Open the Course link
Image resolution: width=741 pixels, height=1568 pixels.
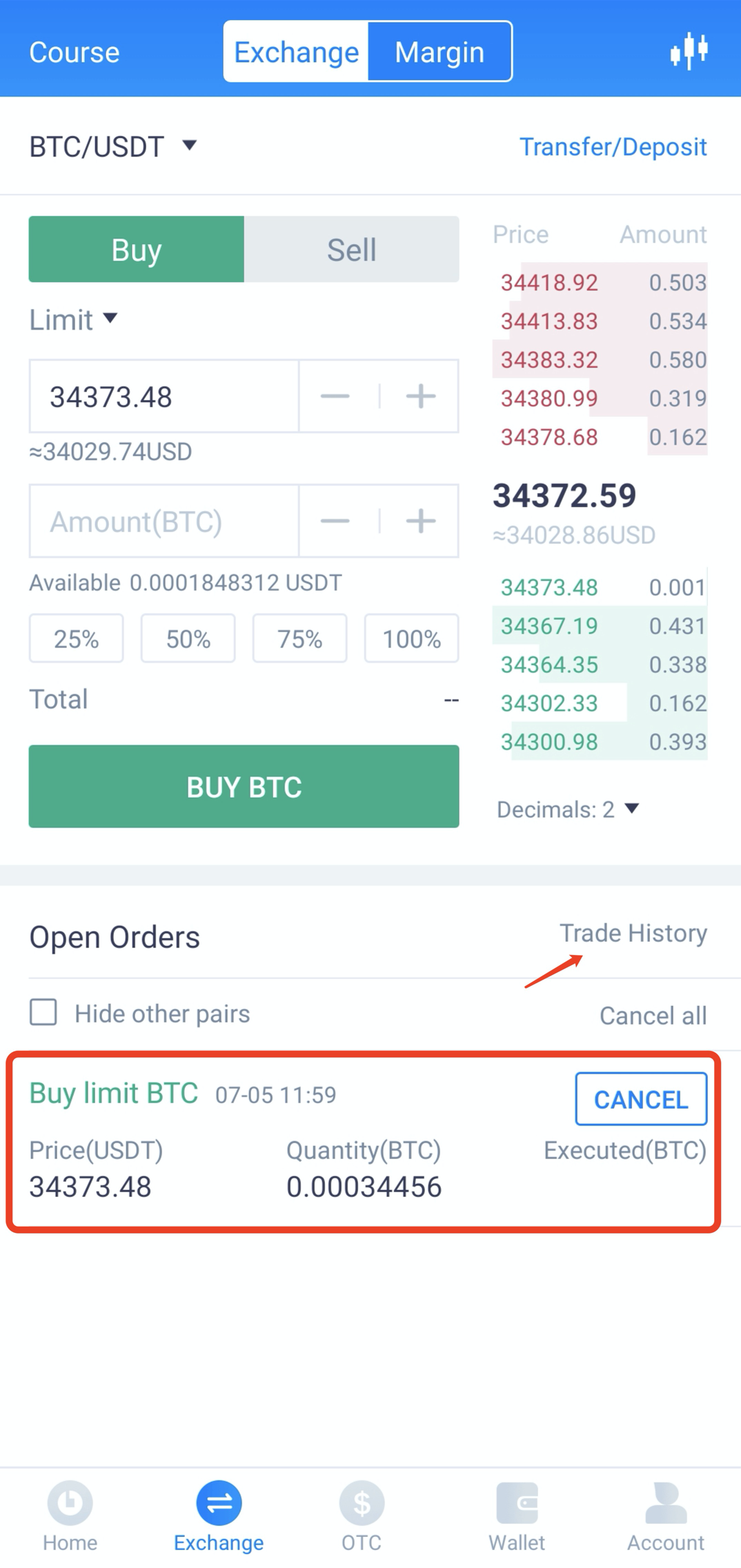point(75,52)
